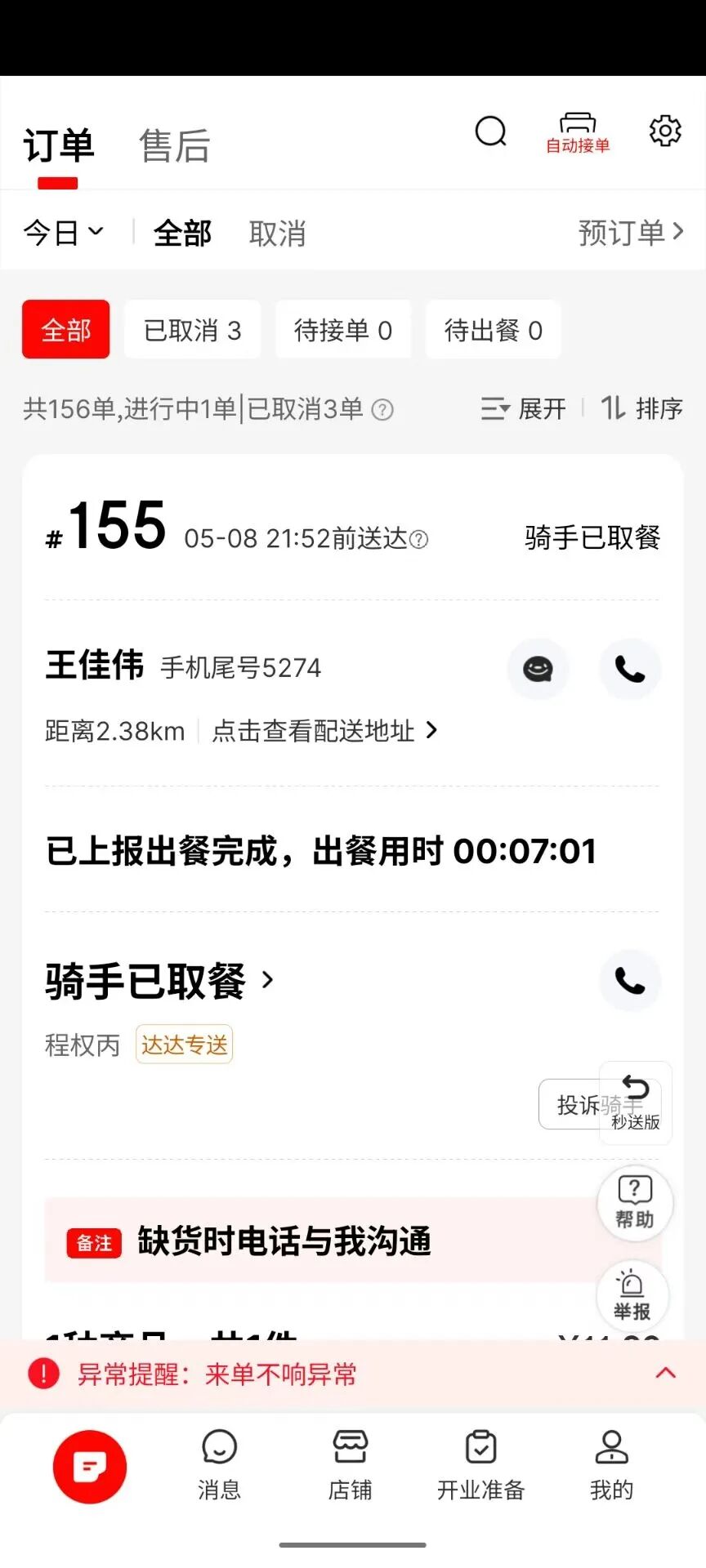Call the rider 程权丙
Screen dimensions: 706x1568
click(630, 980)
